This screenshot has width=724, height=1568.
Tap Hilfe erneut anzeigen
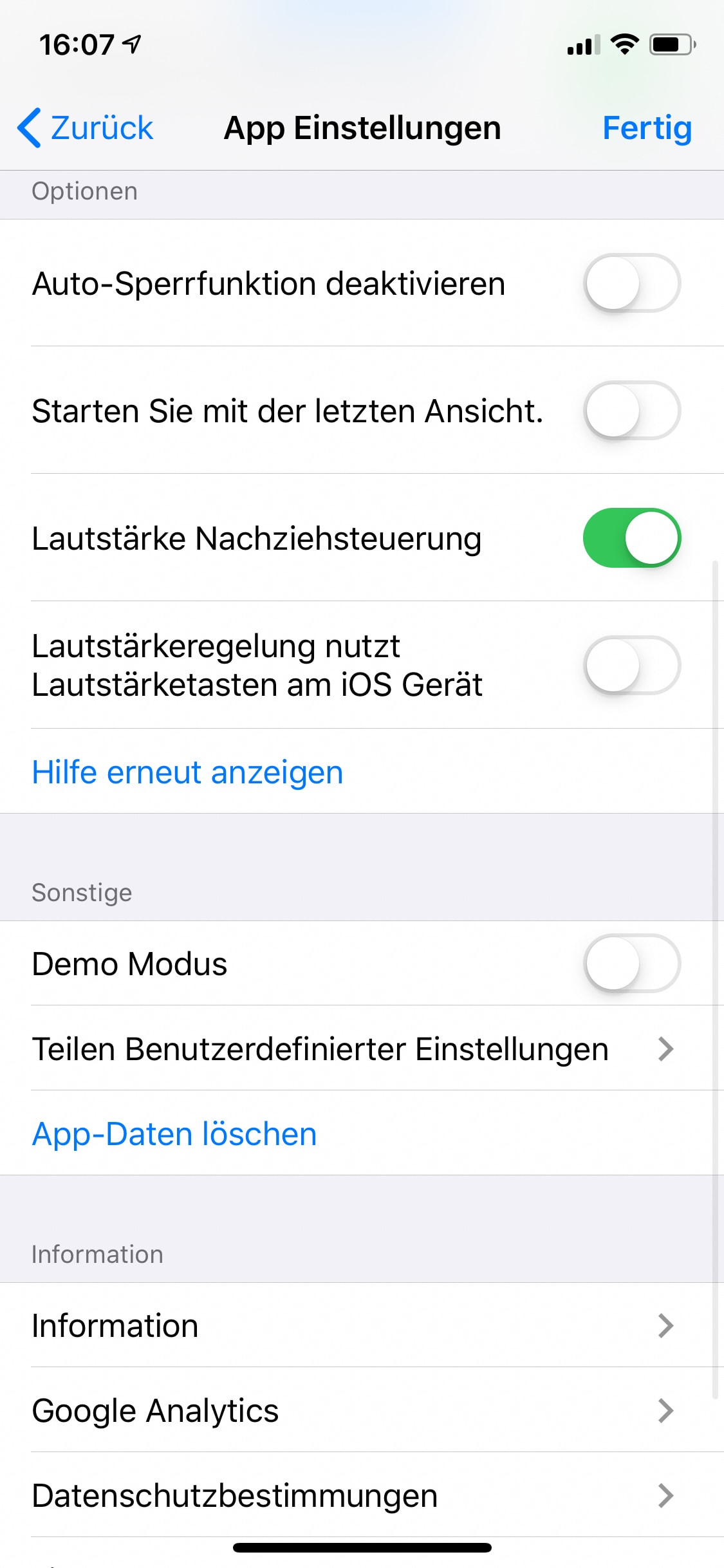[187, 772]
